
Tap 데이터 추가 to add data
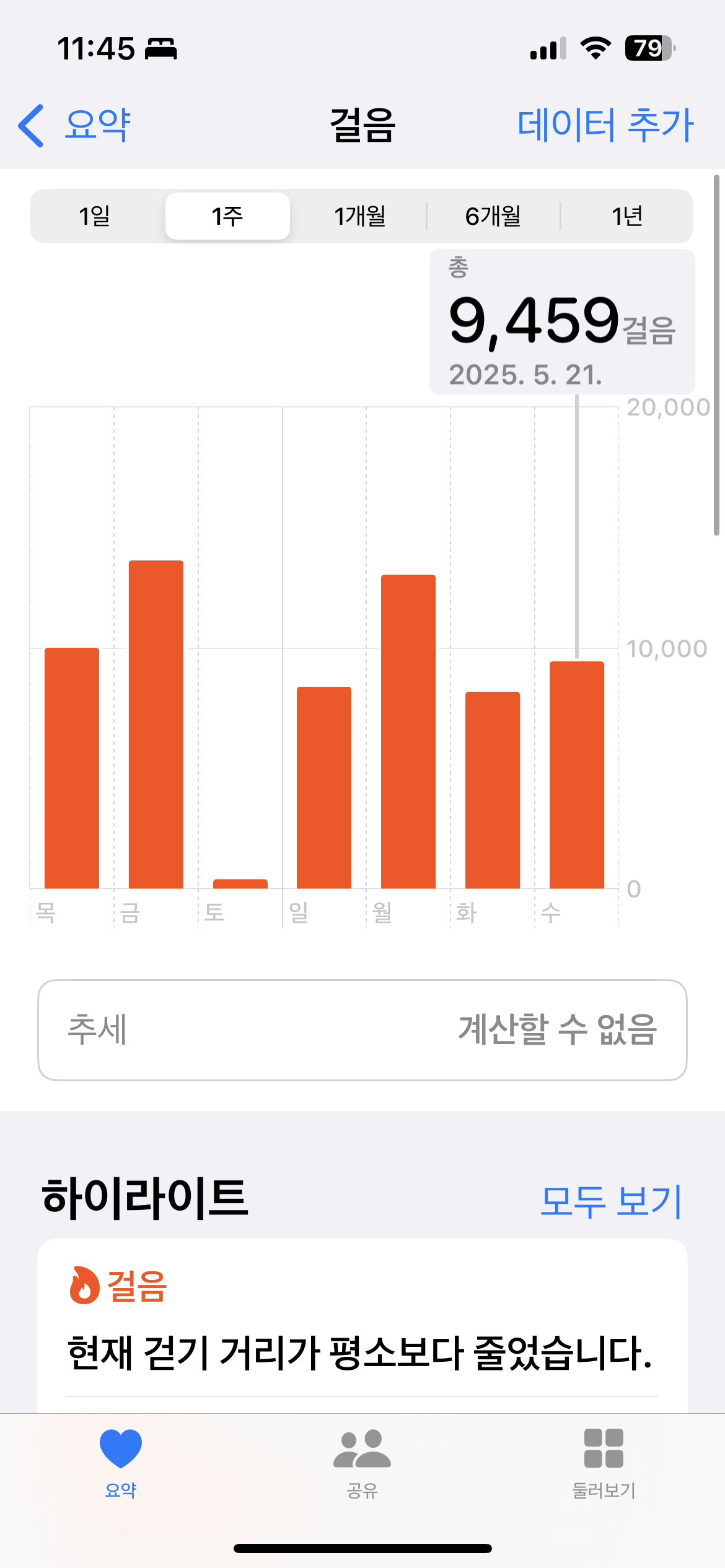(x=605, y=125)
